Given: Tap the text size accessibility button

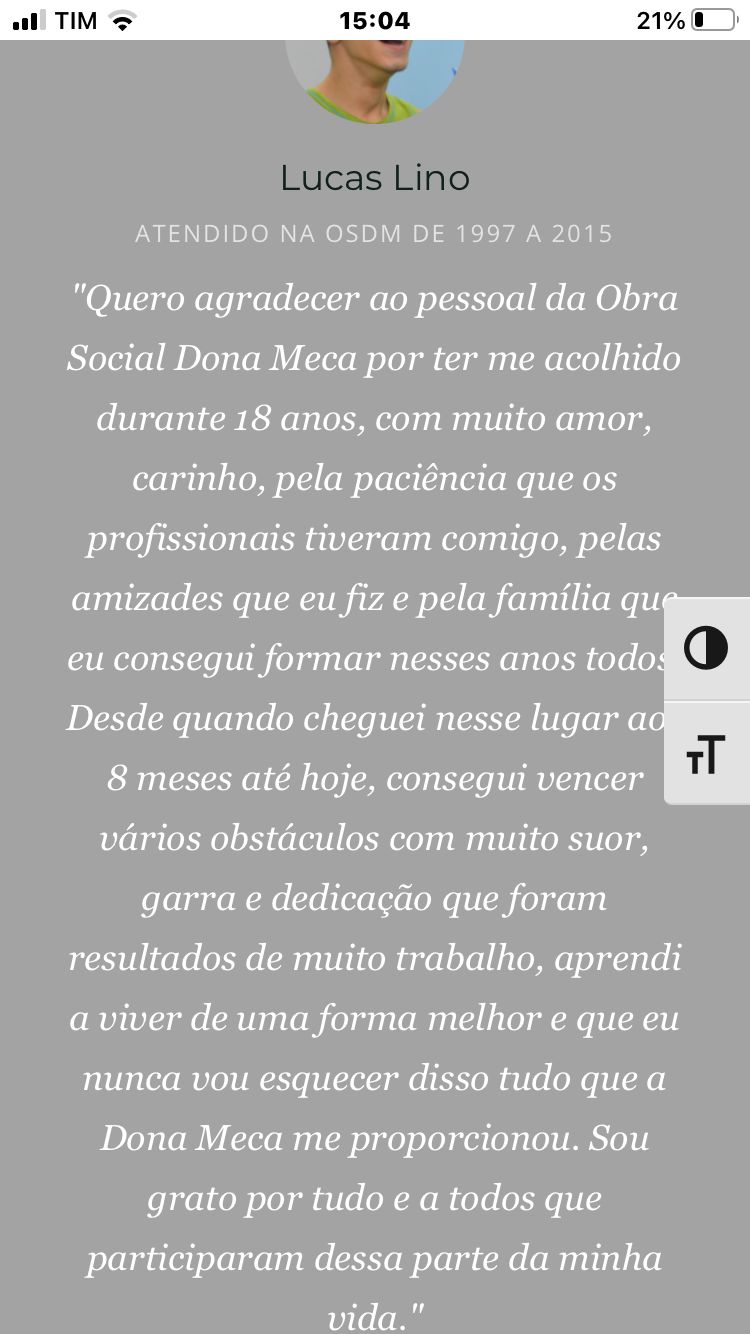Looking at the screenshot, I should 706,754.
